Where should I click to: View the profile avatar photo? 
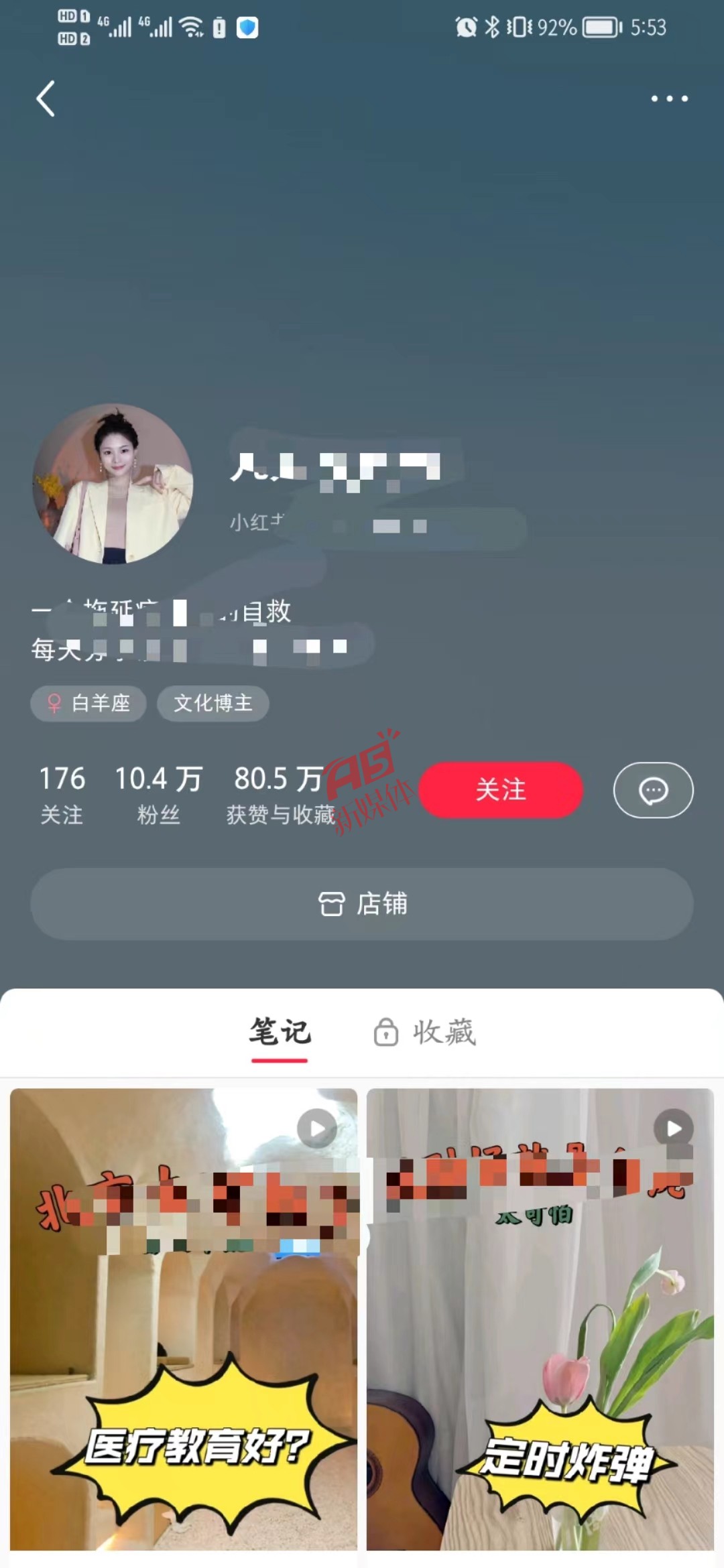tap(113, 483)
